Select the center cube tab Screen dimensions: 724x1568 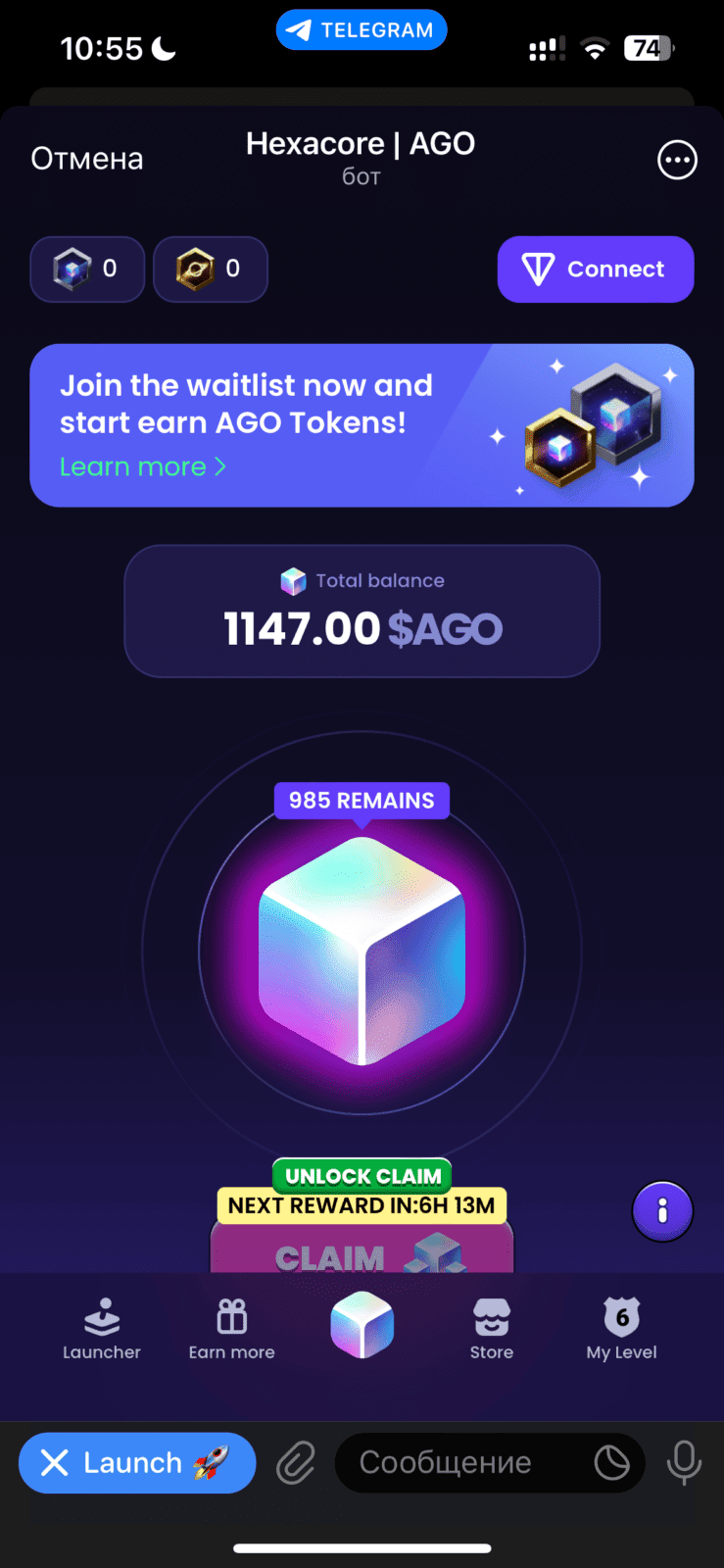click(362, 1324)
